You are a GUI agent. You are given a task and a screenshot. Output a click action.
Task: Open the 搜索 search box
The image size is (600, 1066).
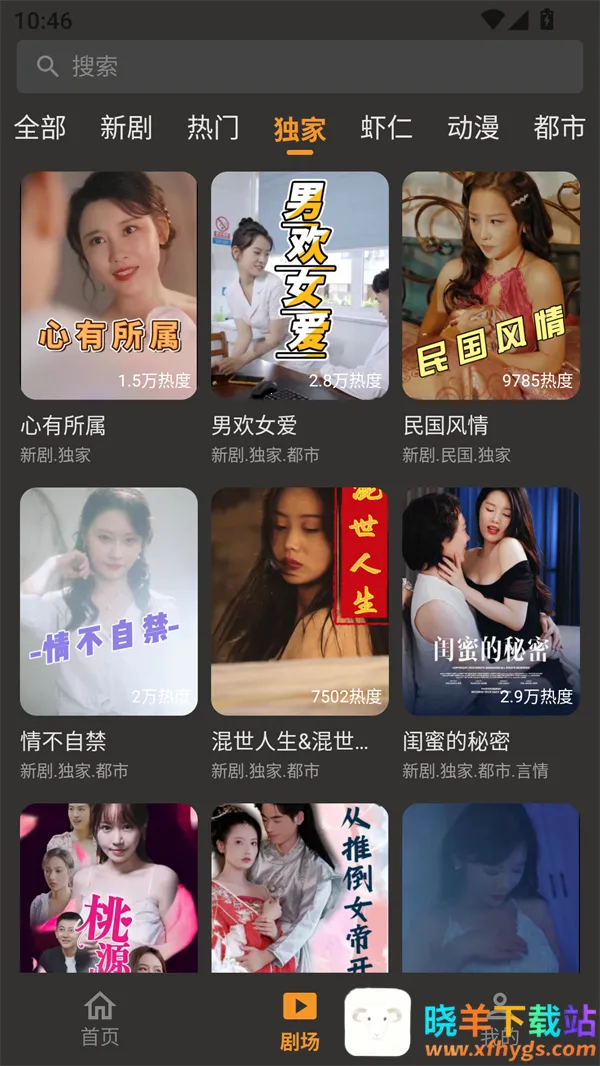pos(300,67)
